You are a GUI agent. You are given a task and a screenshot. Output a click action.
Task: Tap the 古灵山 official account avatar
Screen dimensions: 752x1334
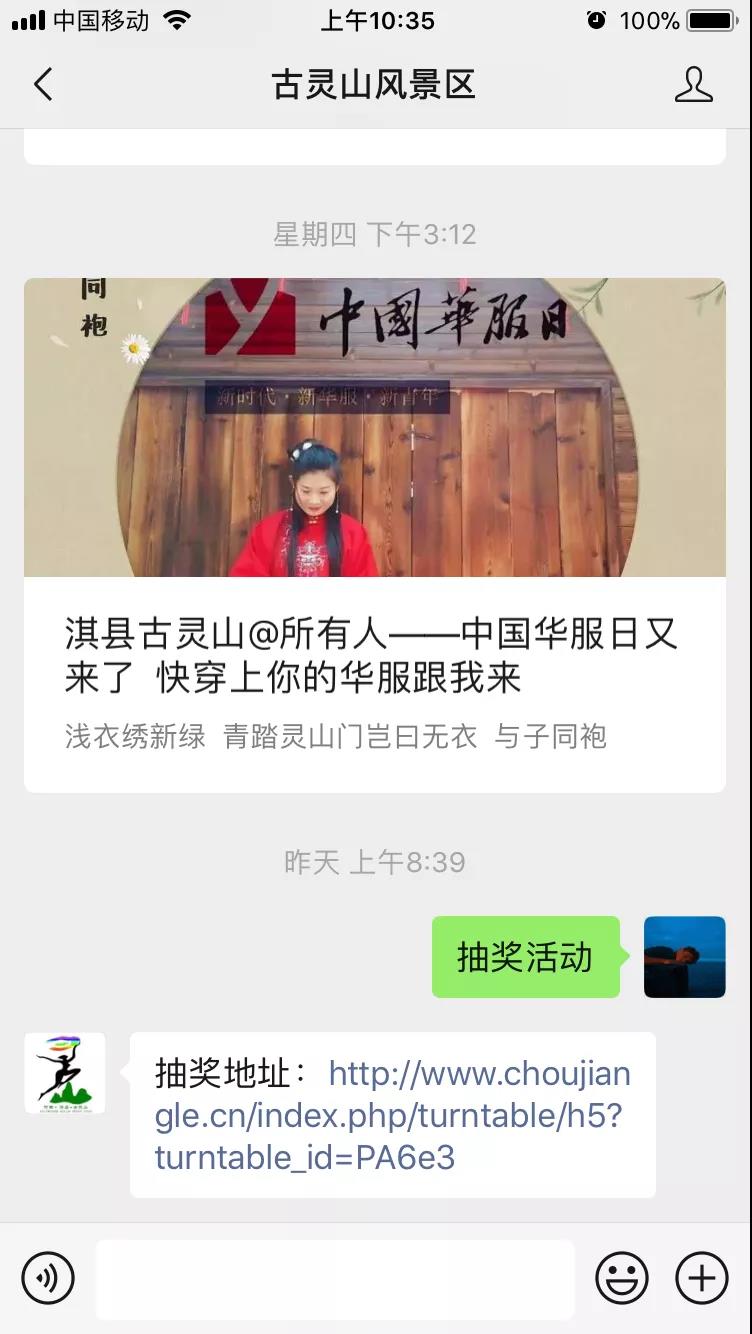click(65, 1073)
